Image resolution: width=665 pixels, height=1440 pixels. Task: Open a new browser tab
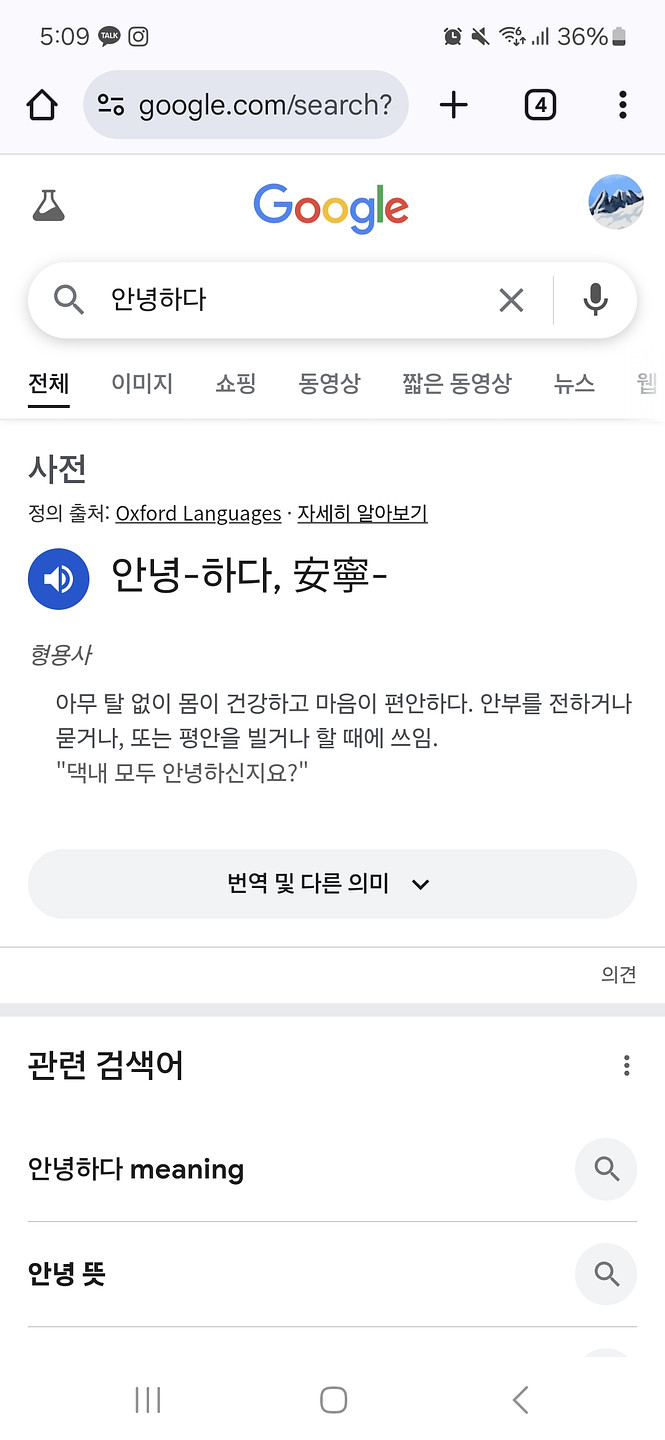[453, 105]
